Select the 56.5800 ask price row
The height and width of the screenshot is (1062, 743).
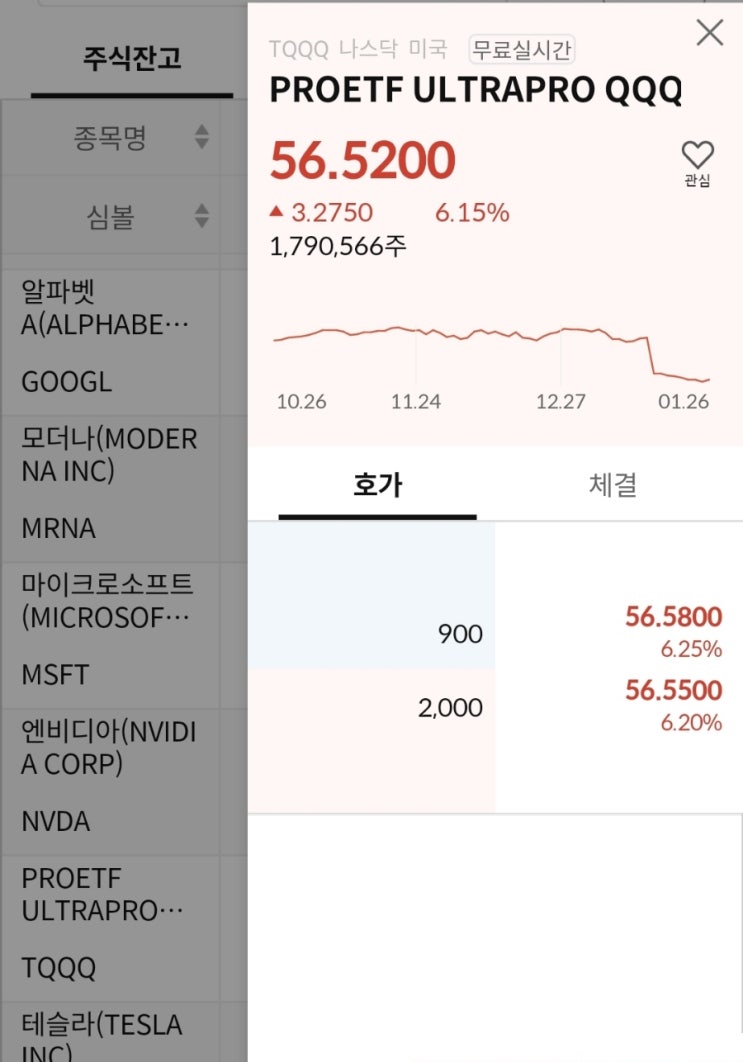coord(673,618)
